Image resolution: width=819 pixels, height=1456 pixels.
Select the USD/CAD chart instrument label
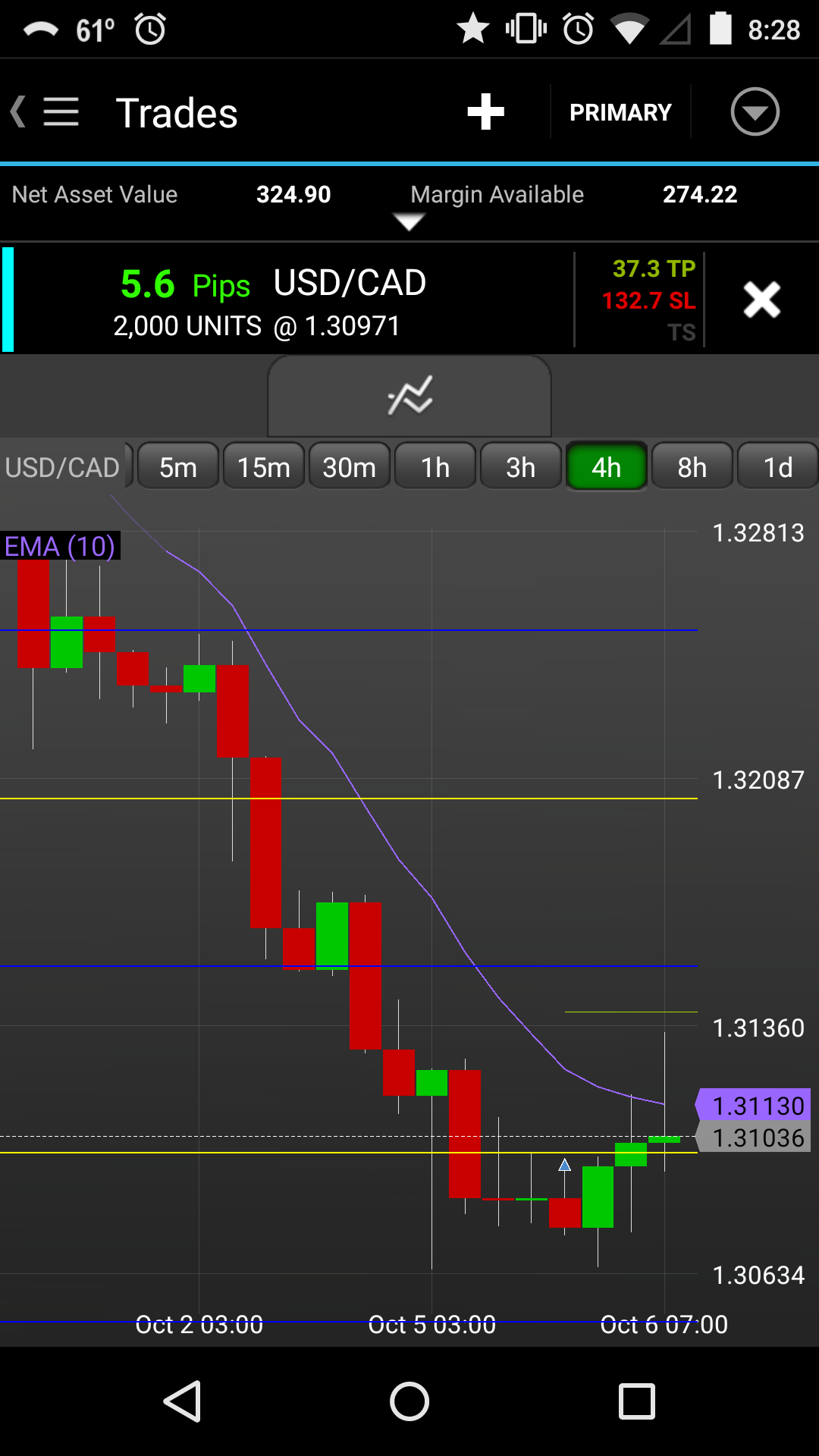click(x=63, y=467)
